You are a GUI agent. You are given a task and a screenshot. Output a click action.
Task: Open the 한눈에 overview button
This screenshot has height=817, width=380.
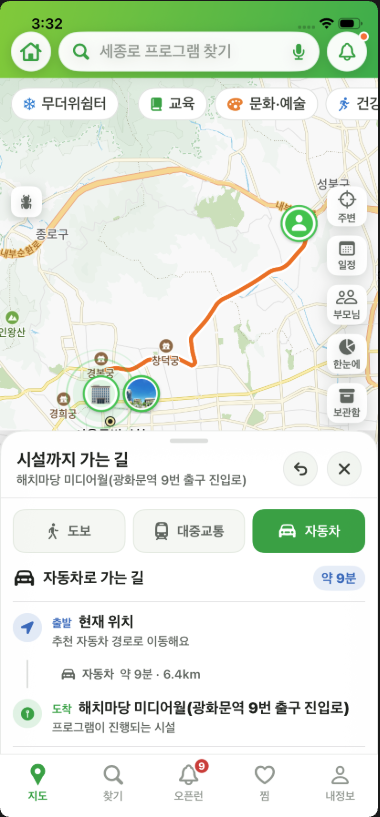click(347, 353)
